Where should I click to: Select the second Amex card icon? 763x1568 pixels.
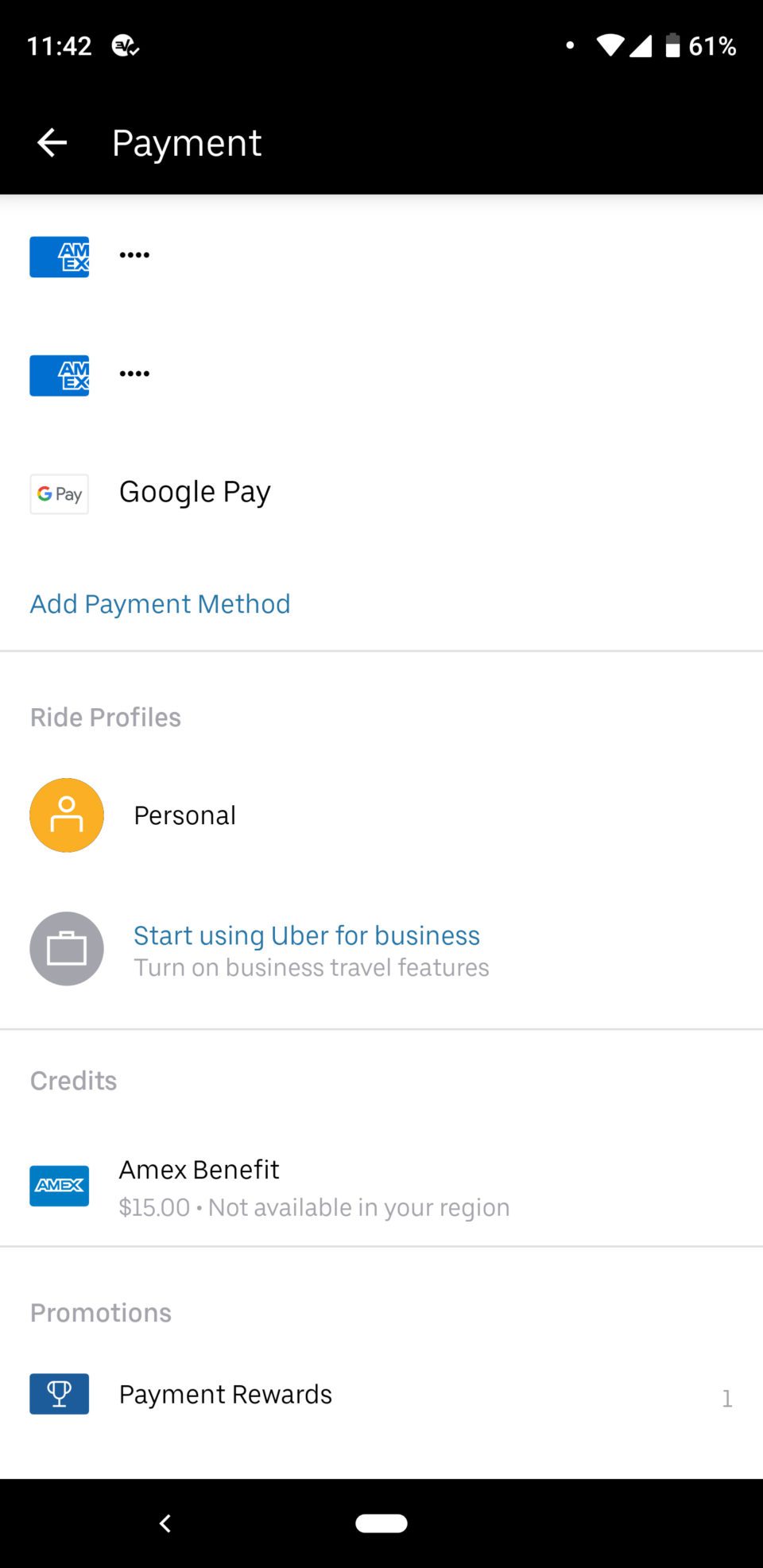(x=59, y=374)
